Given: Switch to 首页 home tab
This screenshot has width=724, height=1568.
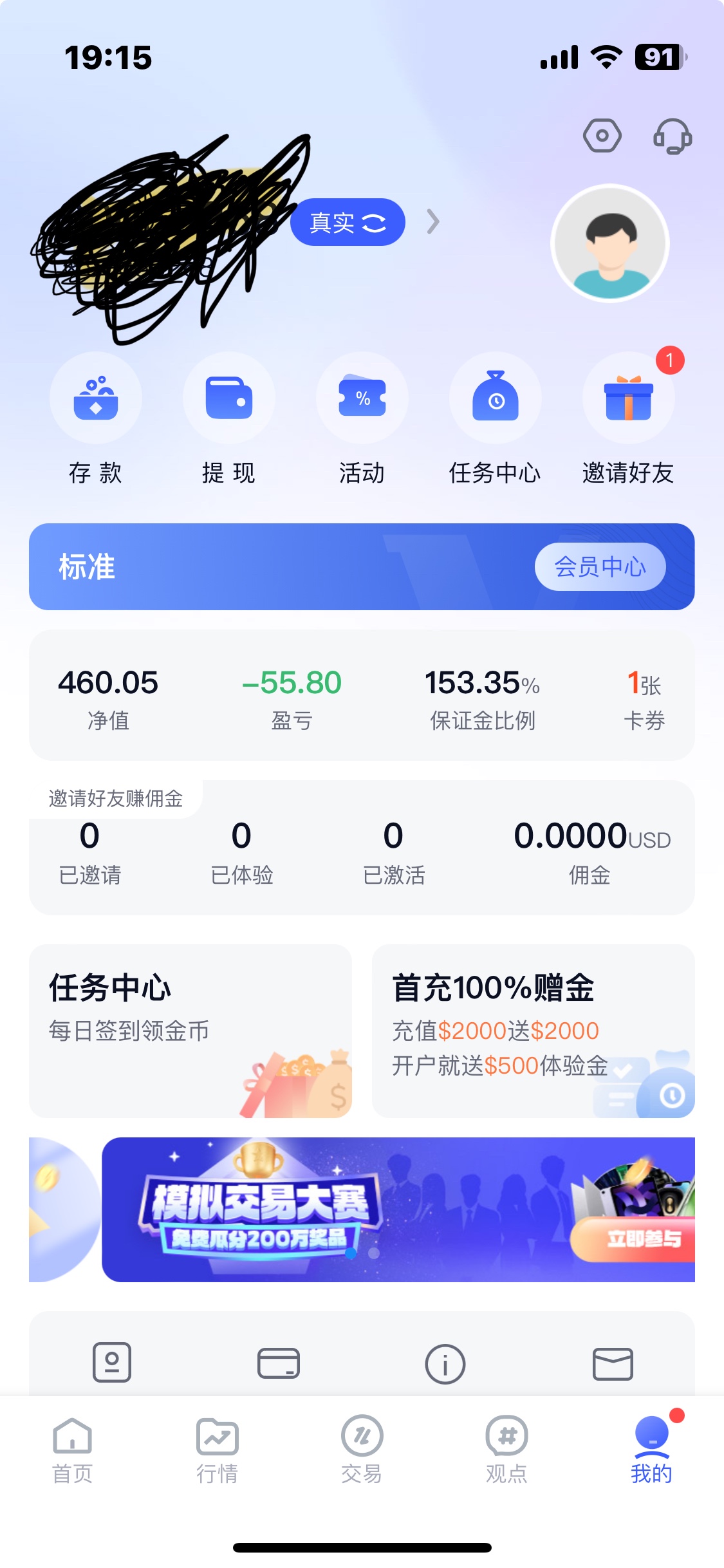Looking at the screenshot, I should click(x=72, y=1450).
